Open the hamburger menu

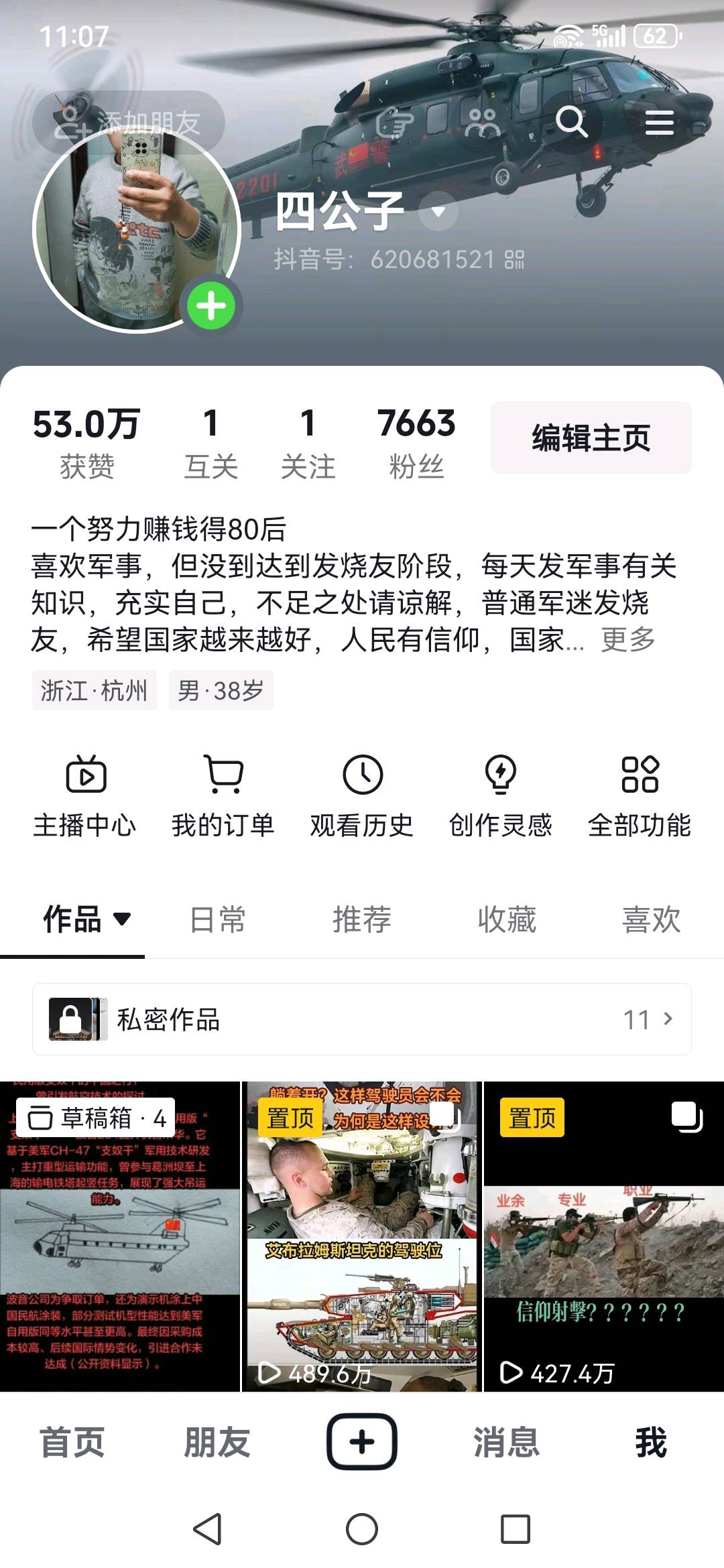click(659, 123)
